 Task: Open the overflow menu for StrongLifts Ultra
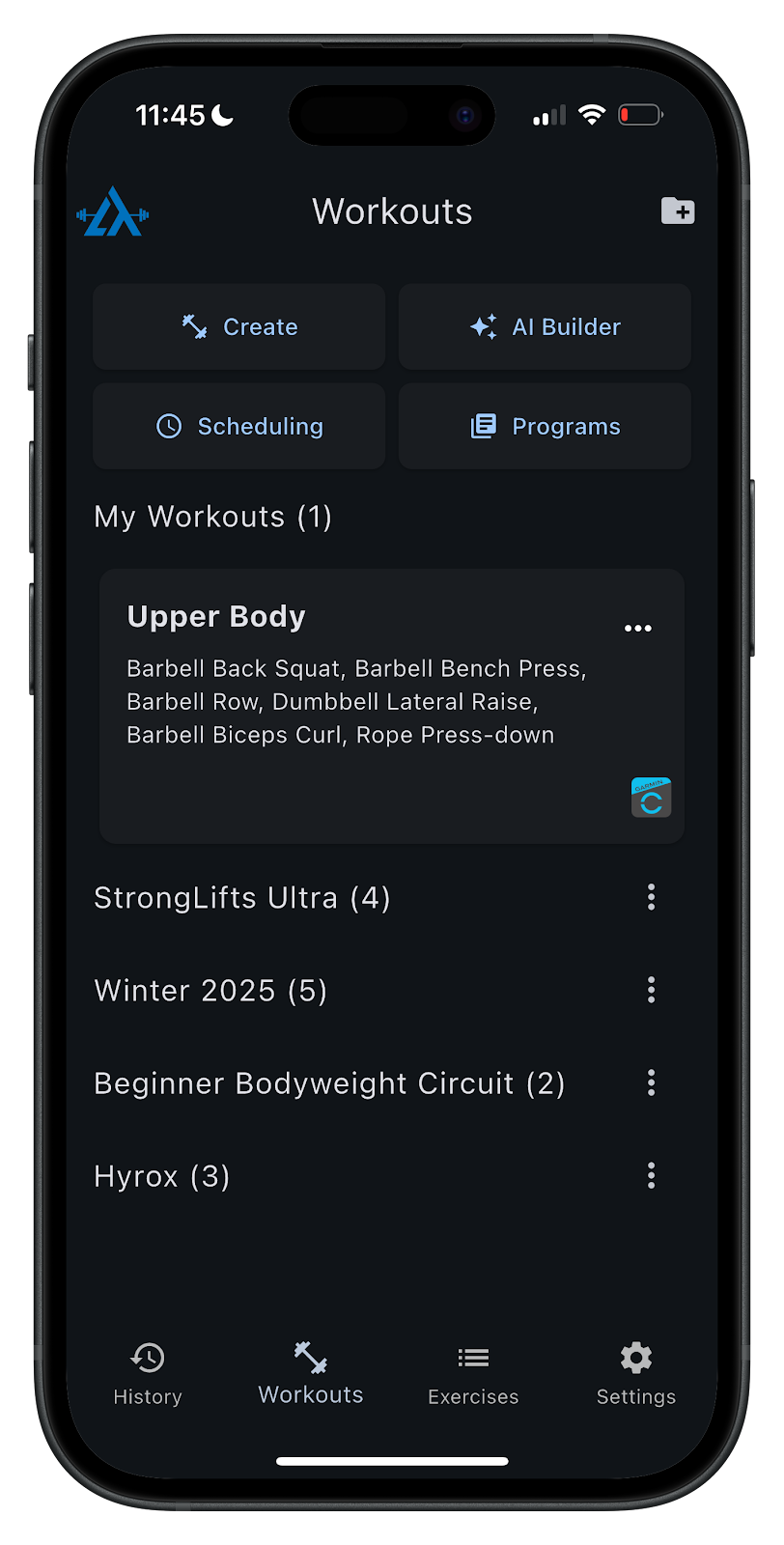coord(651,897)
